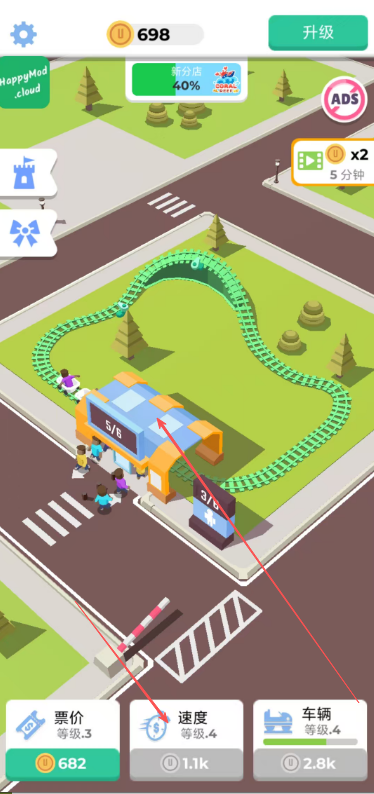The height and width of the screenshot is (794, 374).
Task: Upgrade 票价 ticket price for 682
Action: pos(63,740)
